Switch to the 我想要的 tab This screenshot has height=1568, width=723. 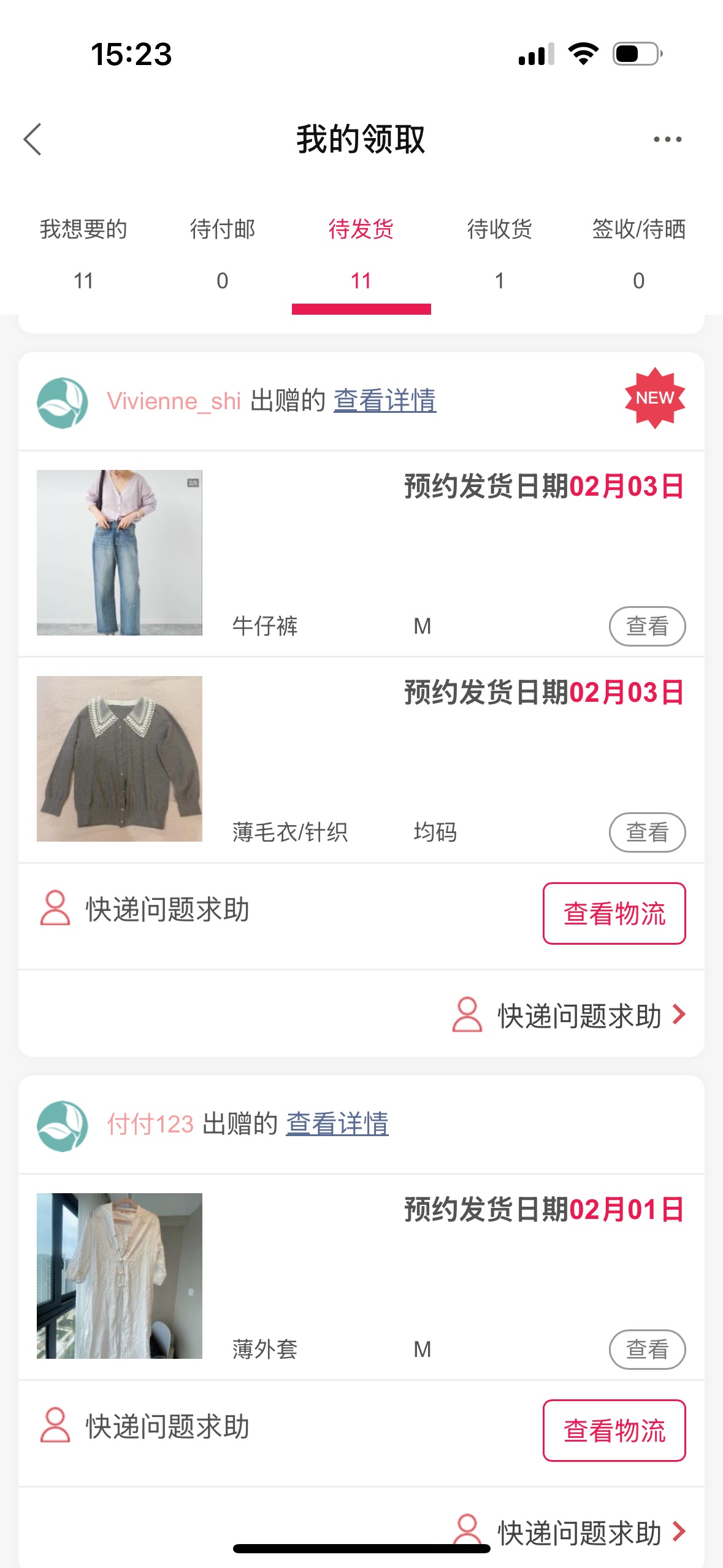(83, 255)
